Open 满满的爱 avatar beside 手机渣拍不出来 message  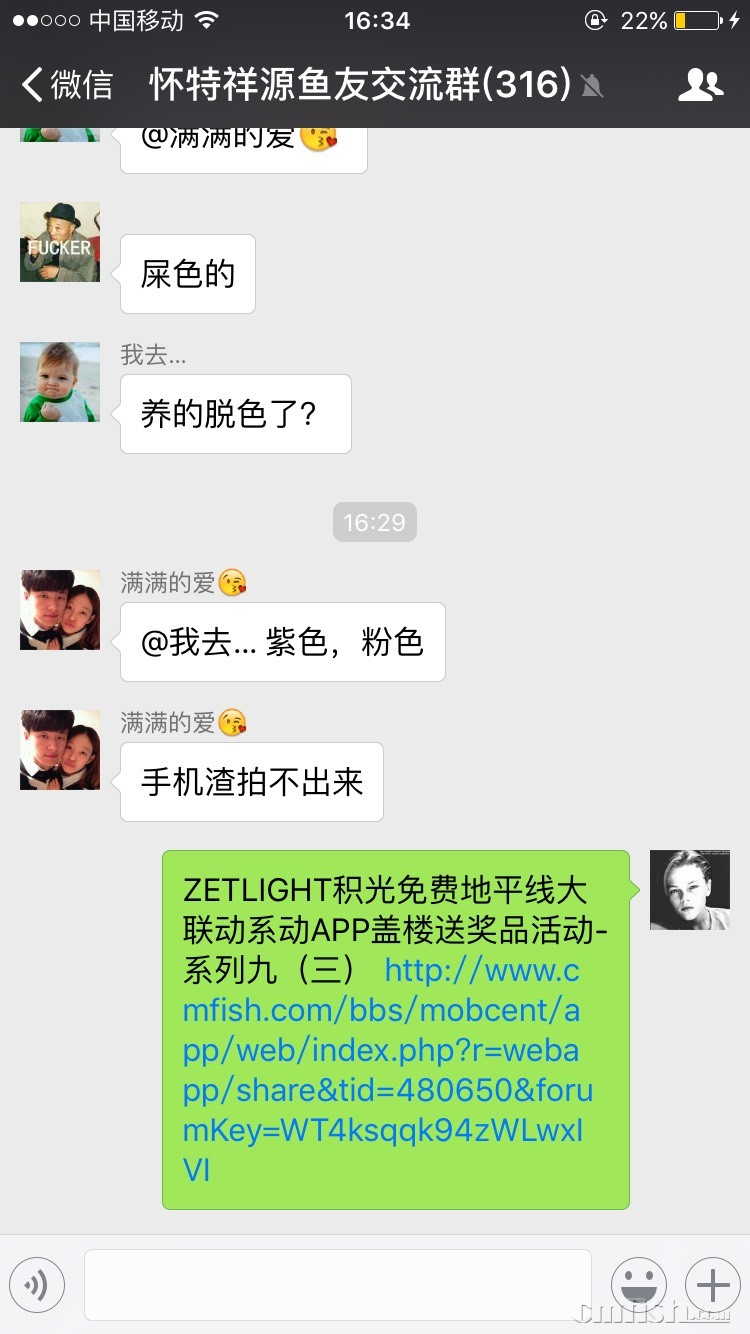[x=60, y=750]
